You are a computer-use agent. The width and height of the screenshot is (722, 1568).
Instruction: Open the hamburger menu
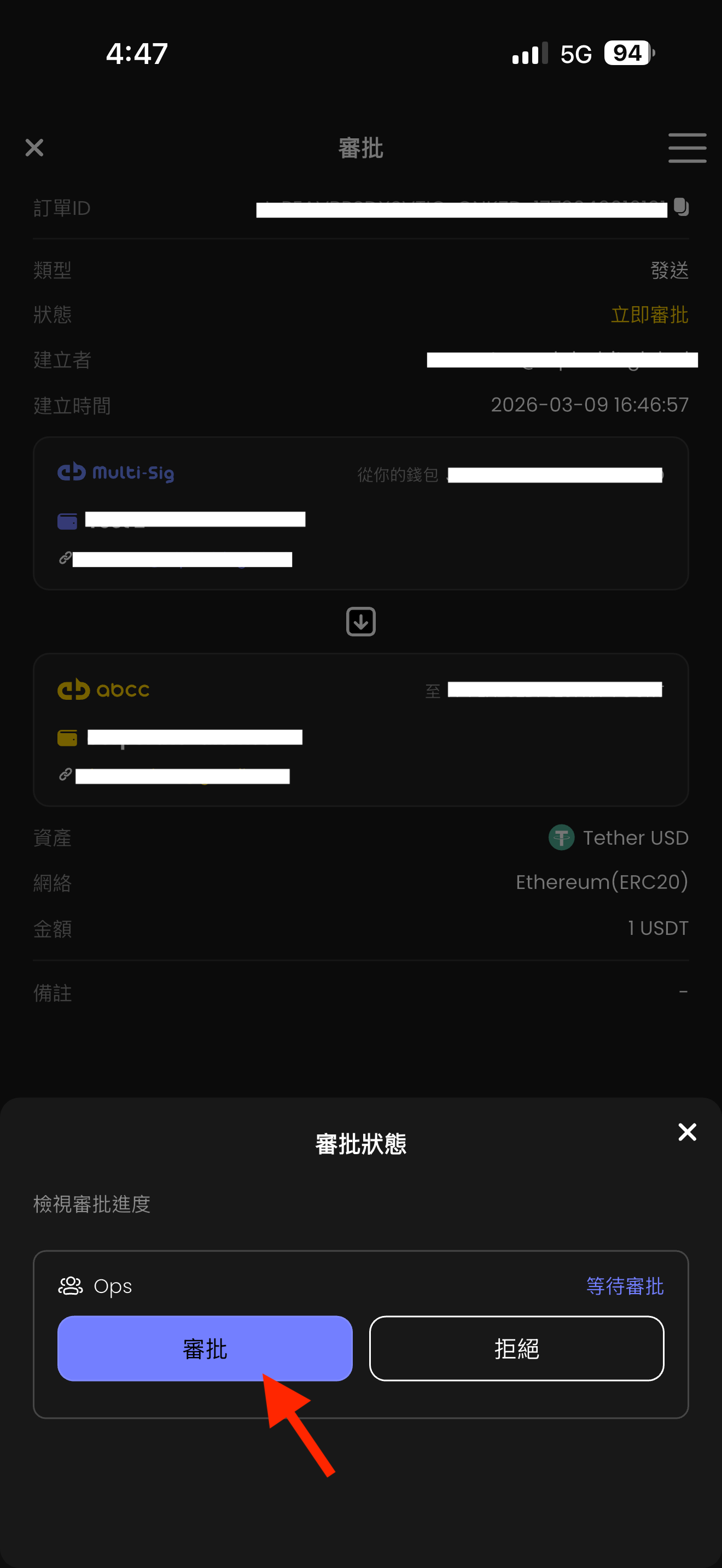[x=686, y=147]
